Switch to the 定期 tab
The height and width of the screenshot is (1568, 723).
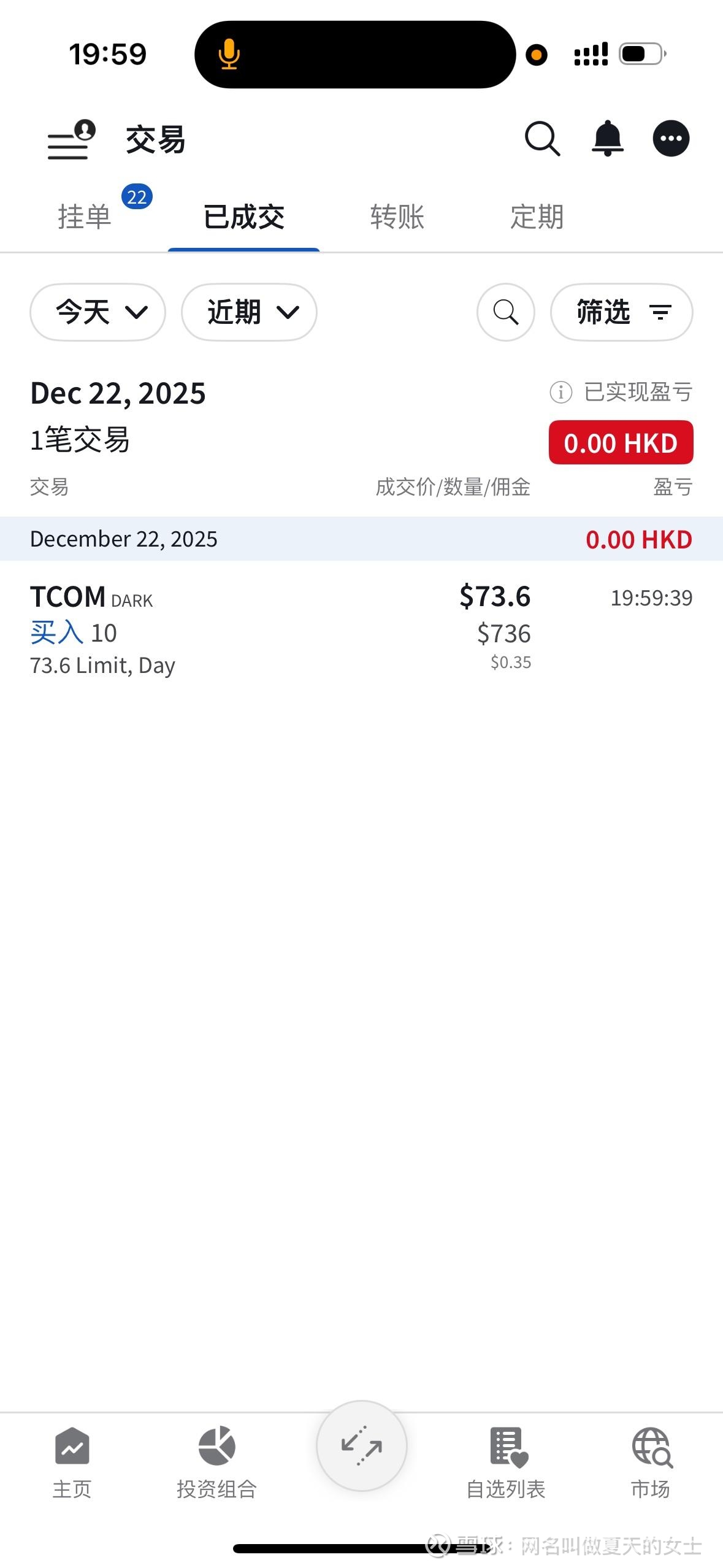pos(537,217)
